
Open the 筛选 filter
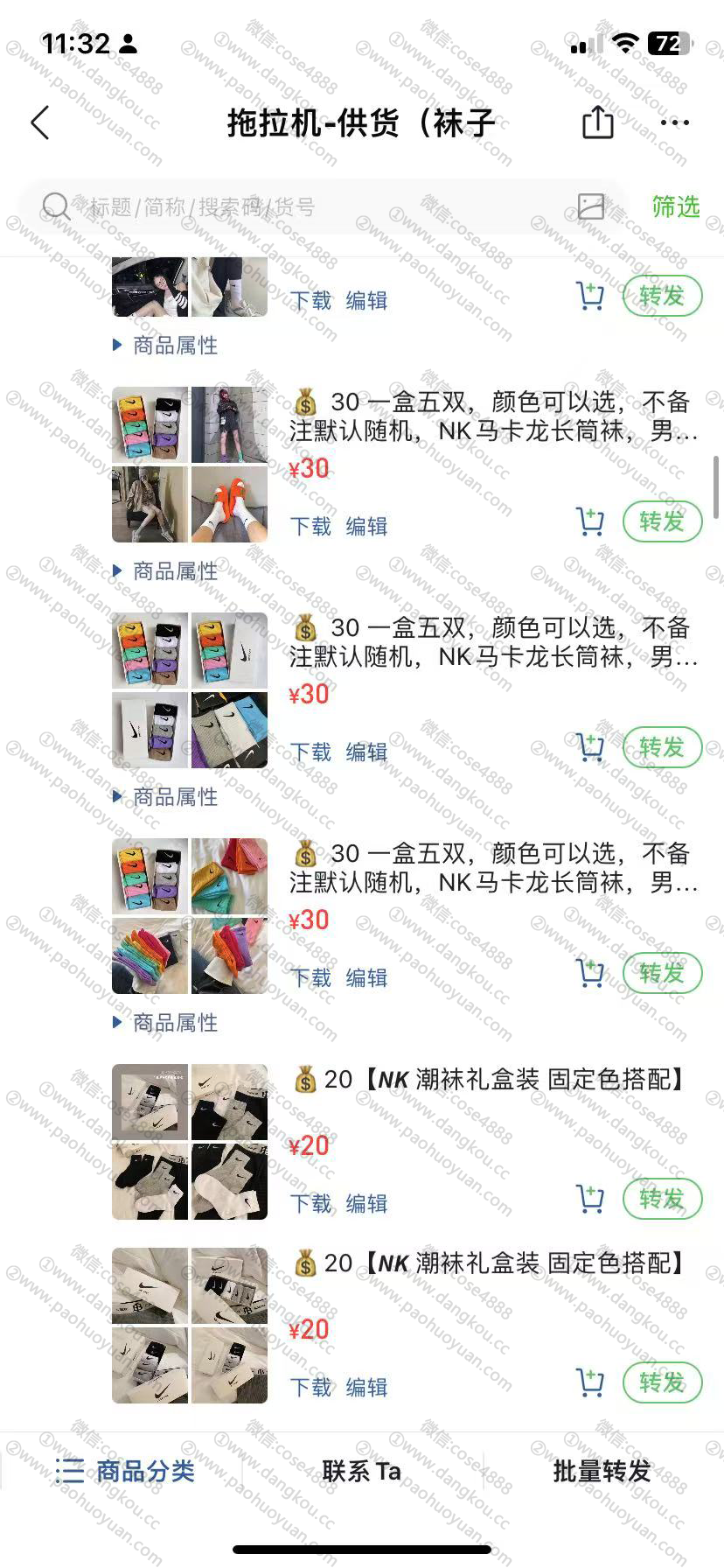(x=675, y=207)
